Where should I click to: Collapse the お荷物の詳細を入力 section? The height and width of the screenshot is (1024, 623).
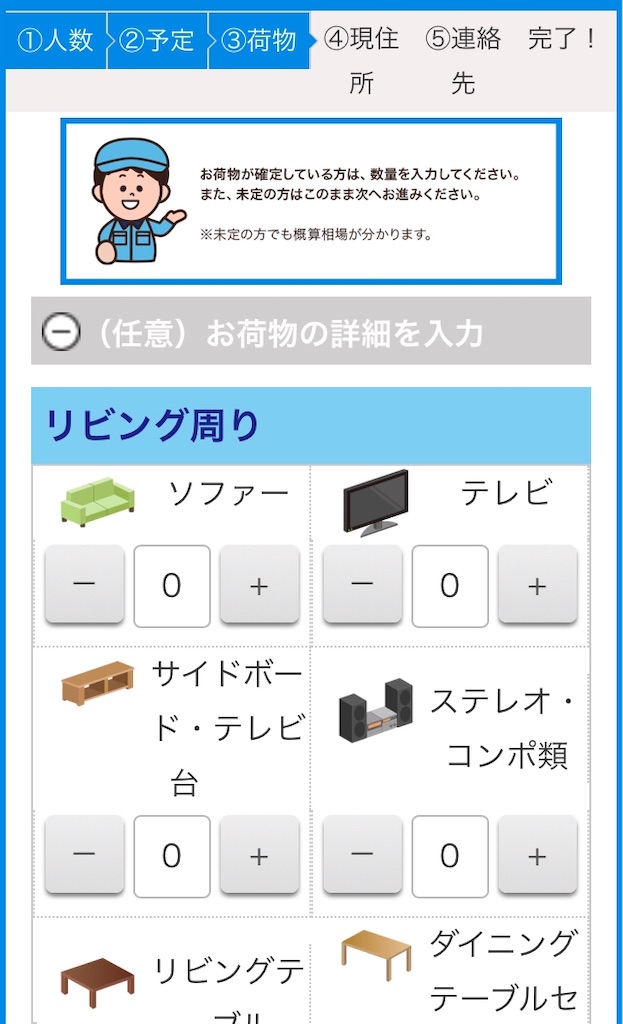[x=311, y=331]
